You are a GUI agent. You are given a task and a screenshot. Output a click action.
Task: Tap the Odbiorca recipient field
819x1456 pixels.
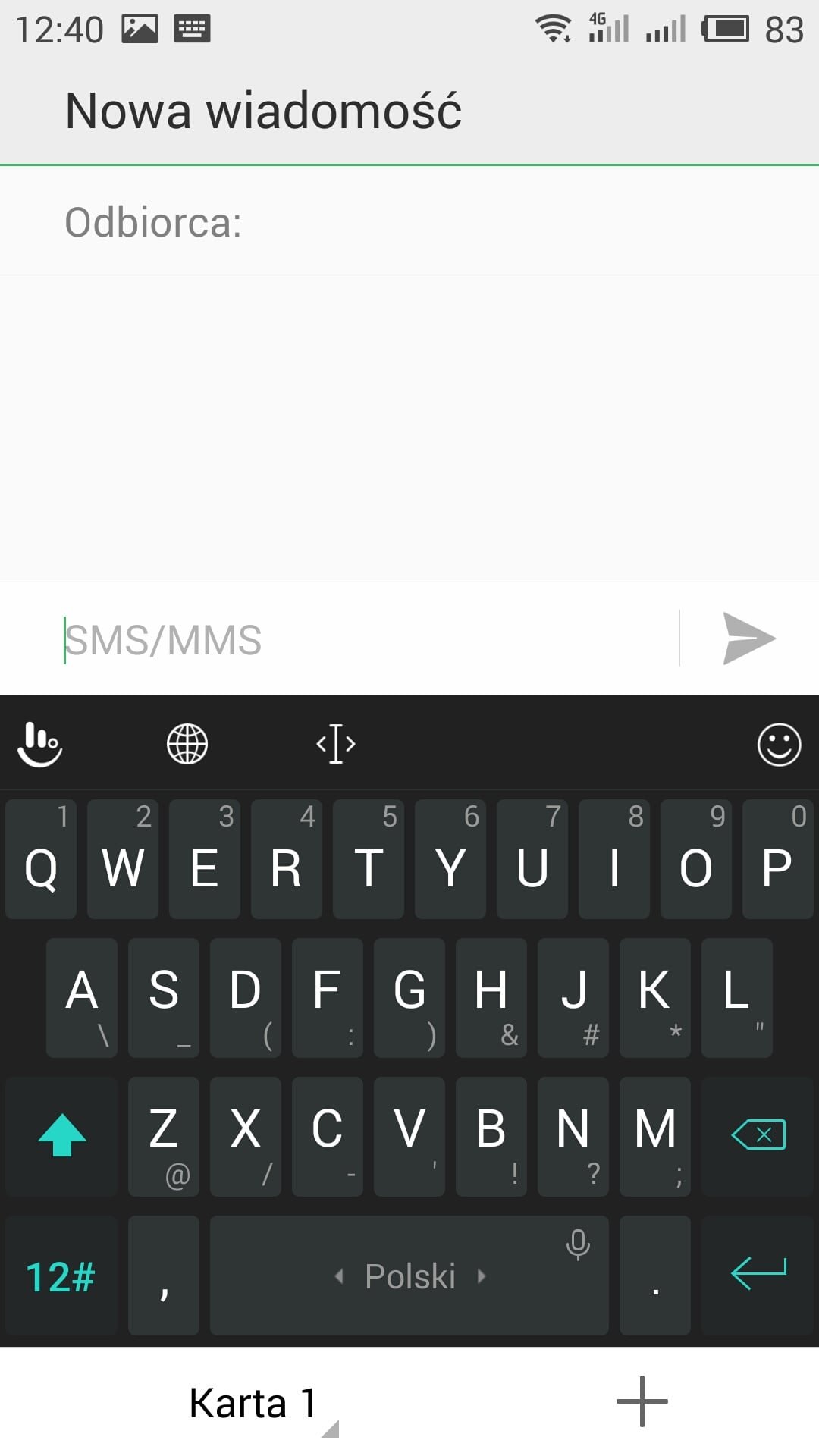coord(409,221)
